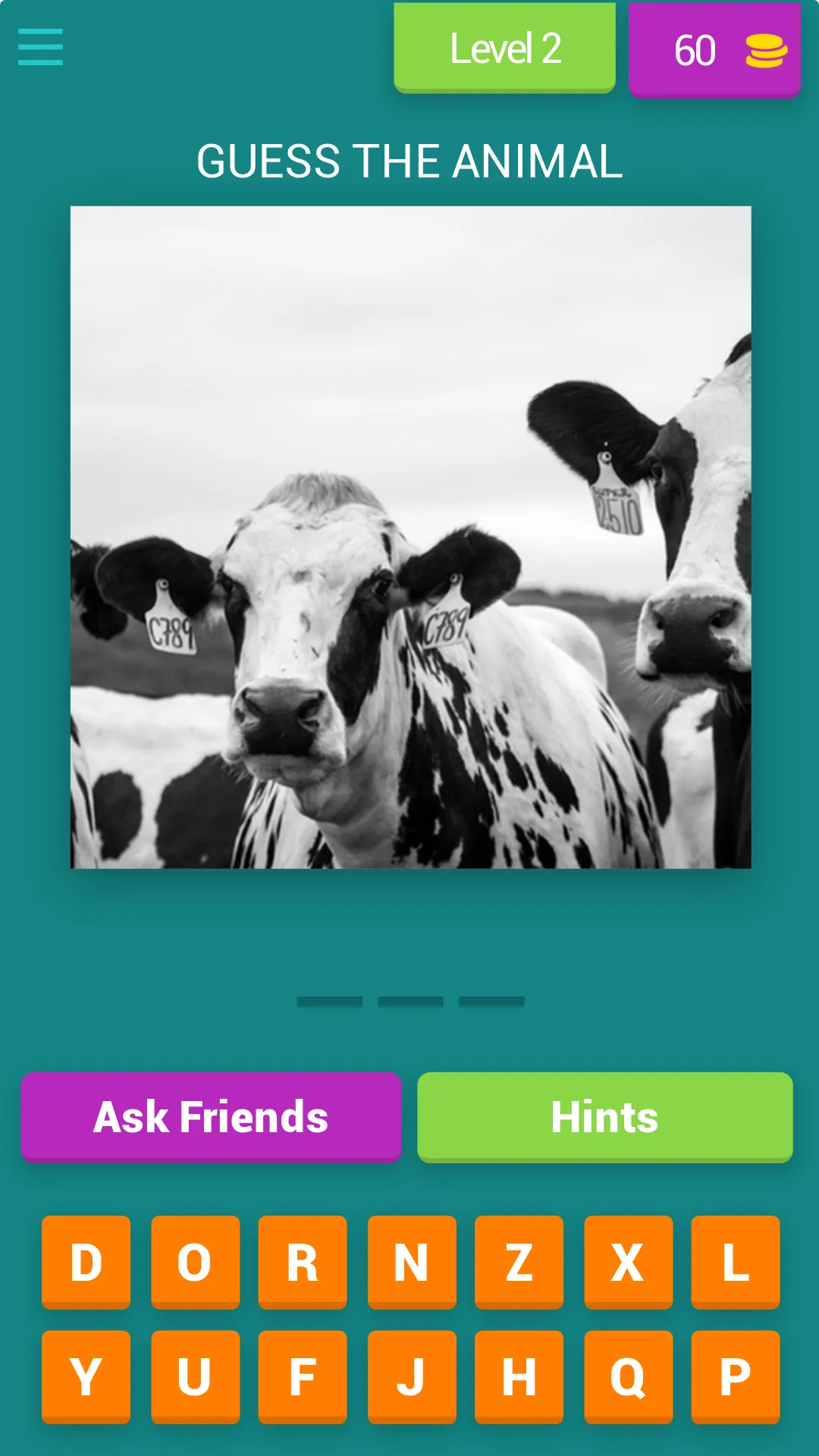Pick the letter X tile

coord(628,1262)
